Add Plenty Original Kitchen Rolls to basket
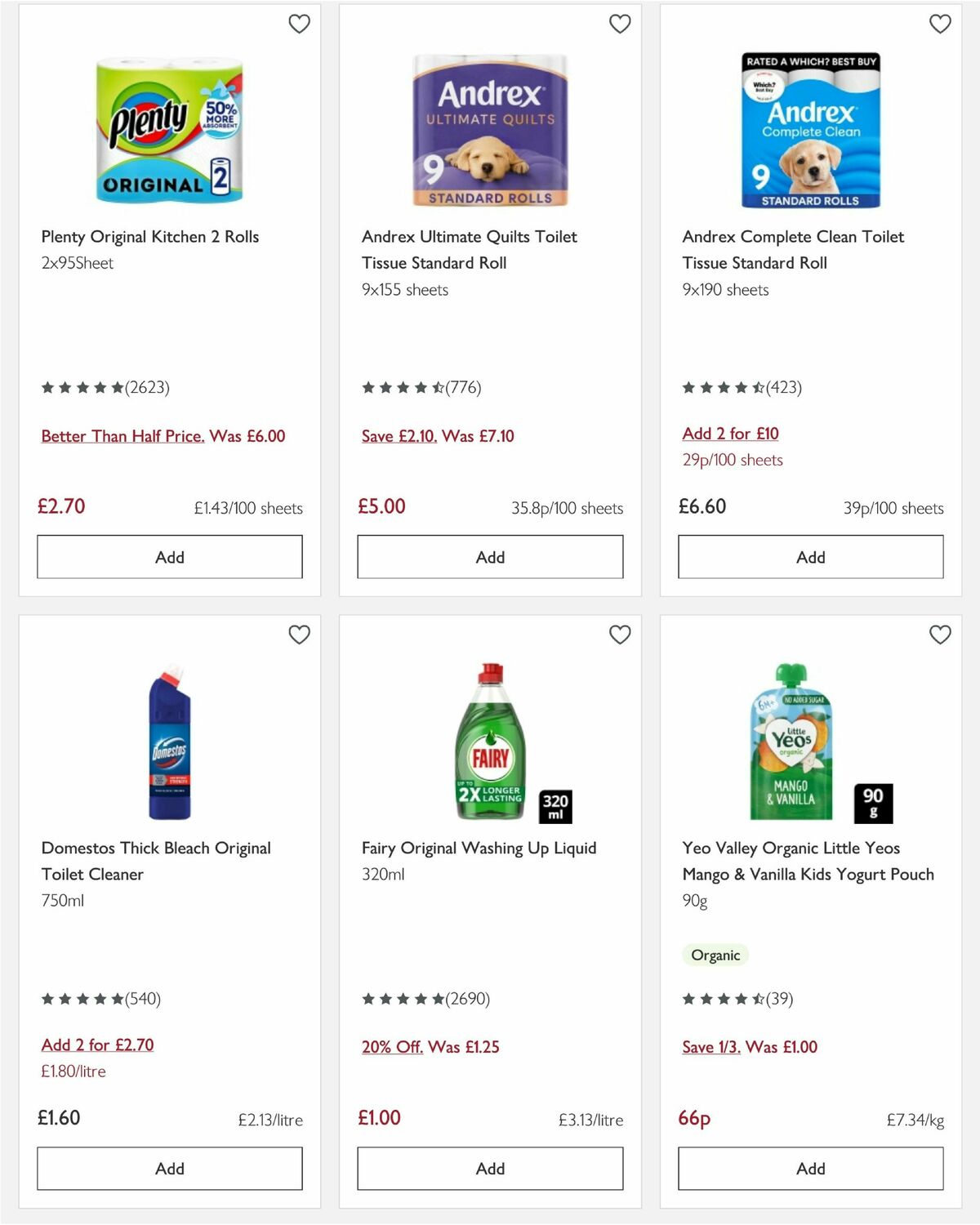Screen dimensions: 980x1225 (x=168, y=556)
